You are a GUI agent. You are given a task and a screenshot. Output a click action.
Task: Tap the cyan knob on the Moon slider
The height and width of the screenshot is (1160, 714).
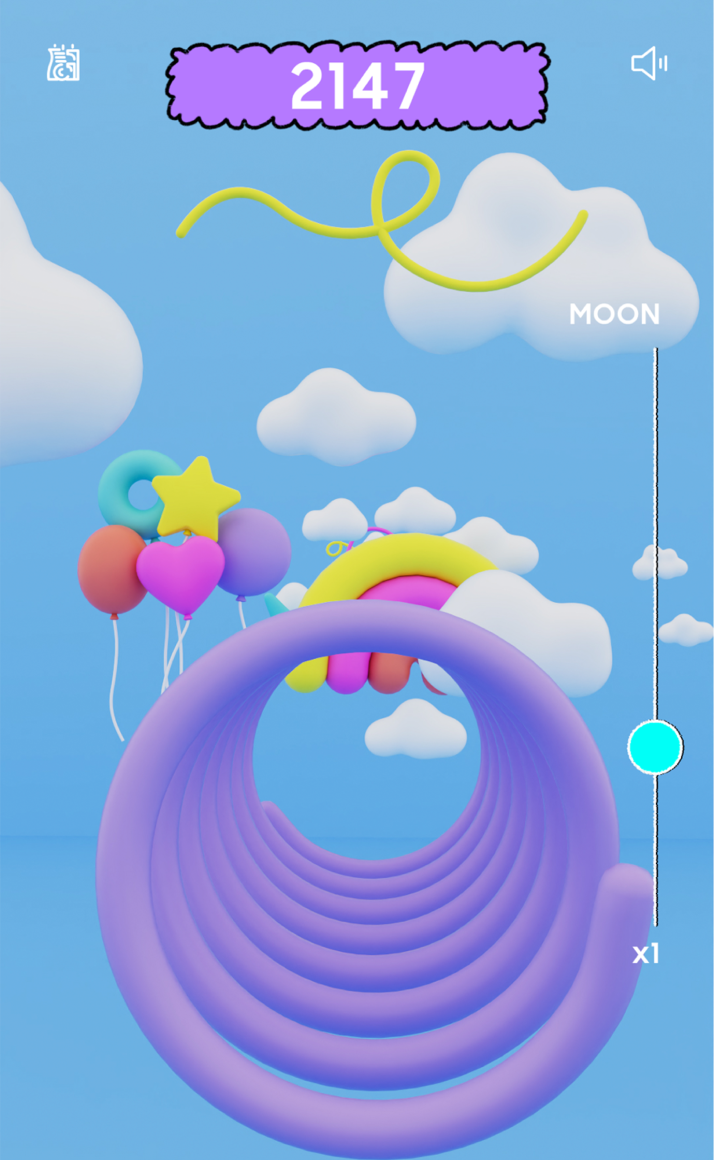coord(655,747)
